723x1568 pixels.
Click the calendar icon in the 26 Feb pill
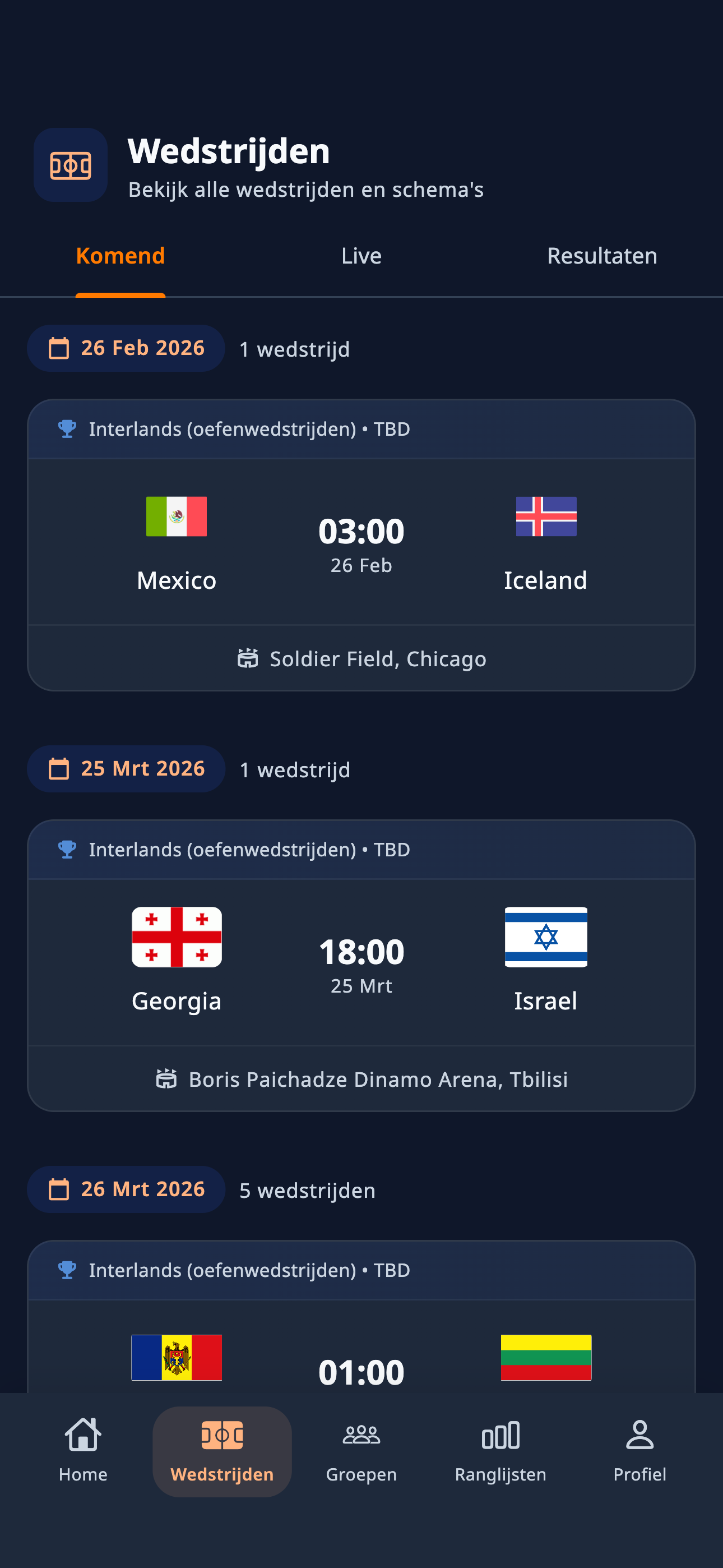[x=59, y=347]
